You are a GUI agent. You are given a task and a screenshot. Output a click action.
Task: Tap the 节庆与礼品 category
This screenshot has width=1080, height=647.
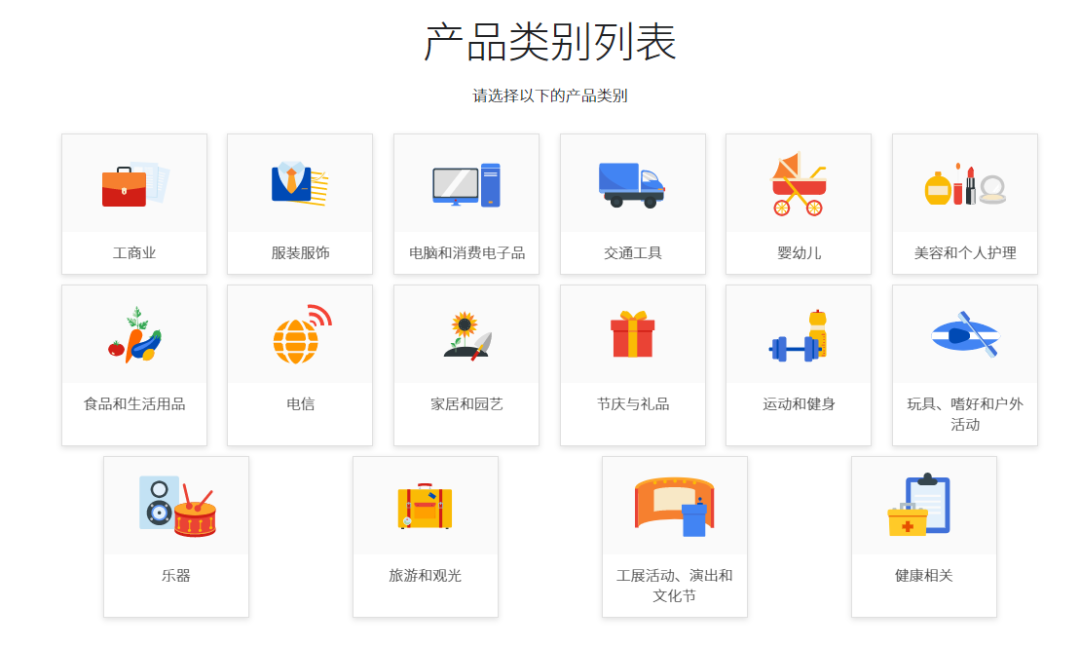pyautogui.click(x=632, y=365)
